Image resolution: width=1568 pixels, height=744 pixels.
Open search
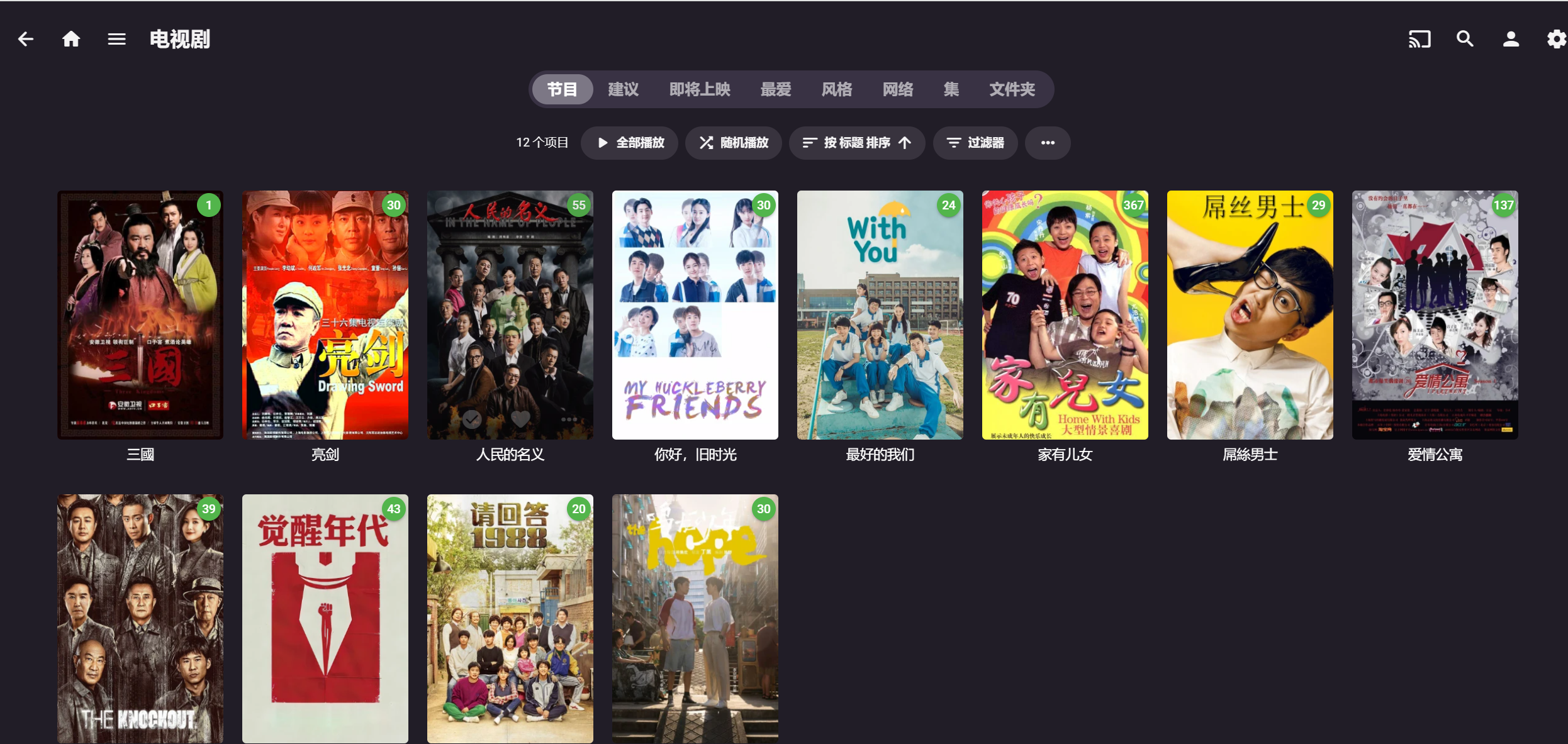tap(1465, 39)
